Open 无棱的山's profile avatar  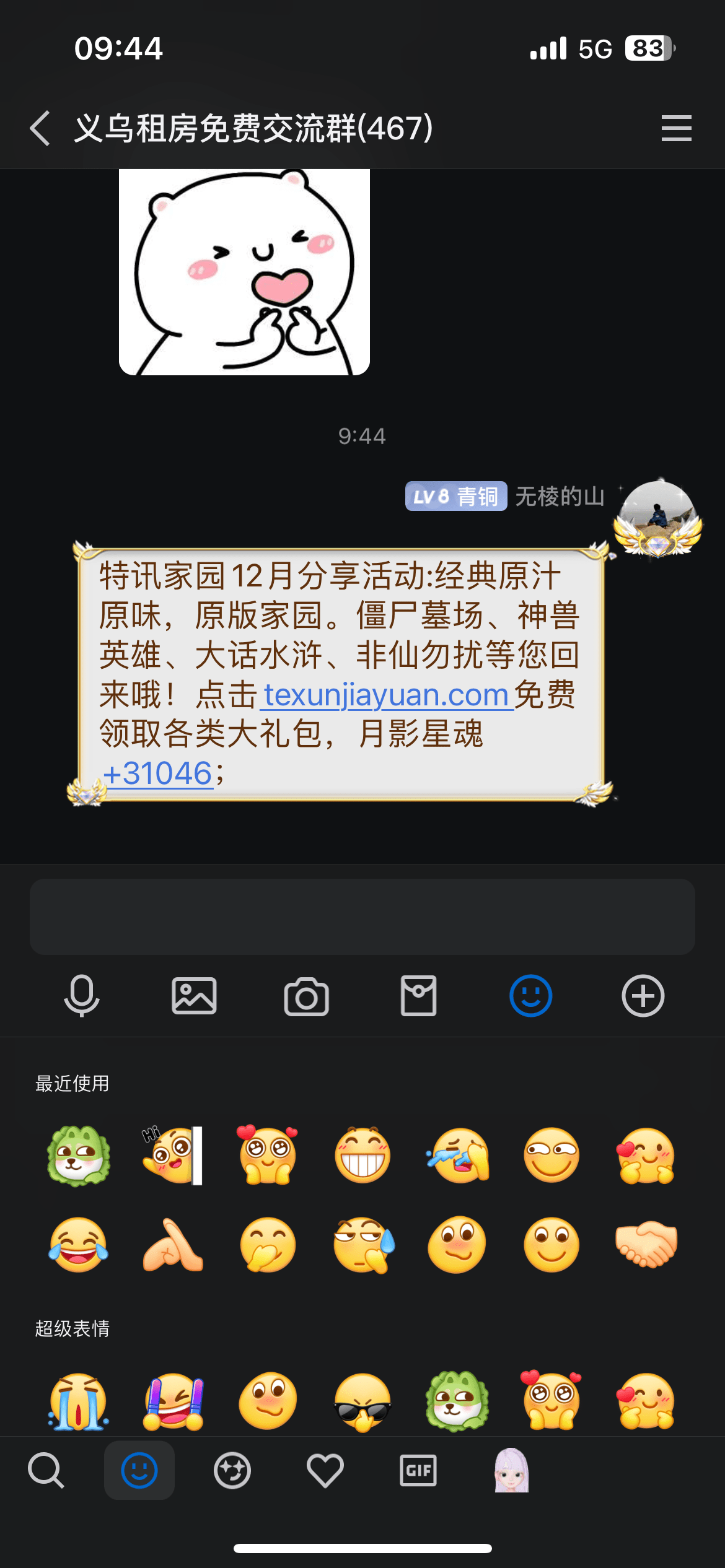click(x=658, y=516)
